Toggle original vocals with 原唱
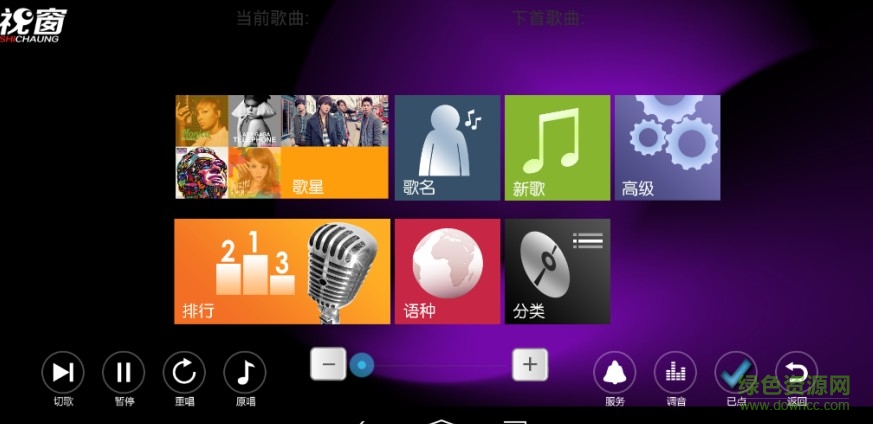873x424 pixels. click(x=245, y=373)
